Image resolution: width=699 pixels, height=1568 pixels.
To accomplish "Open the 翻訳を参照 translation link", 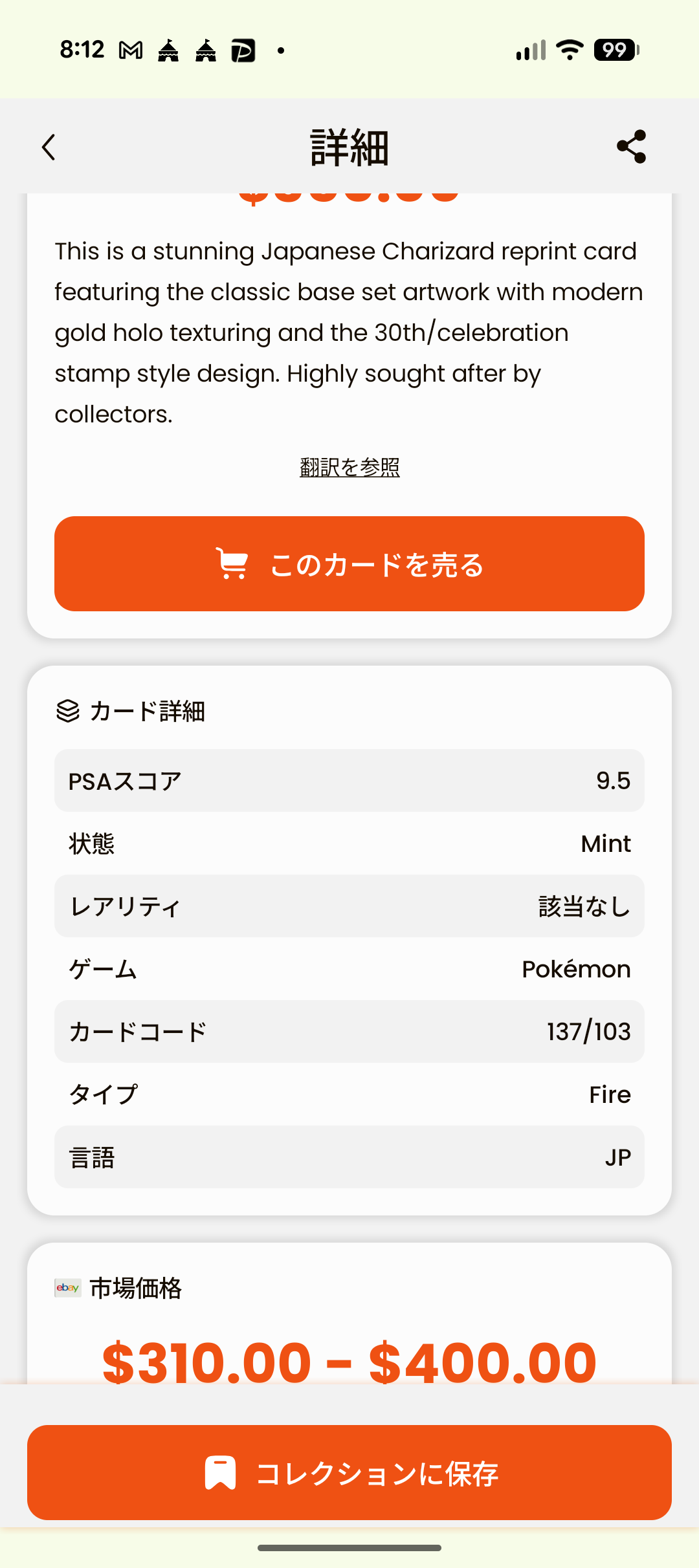I will pos(349,467).
